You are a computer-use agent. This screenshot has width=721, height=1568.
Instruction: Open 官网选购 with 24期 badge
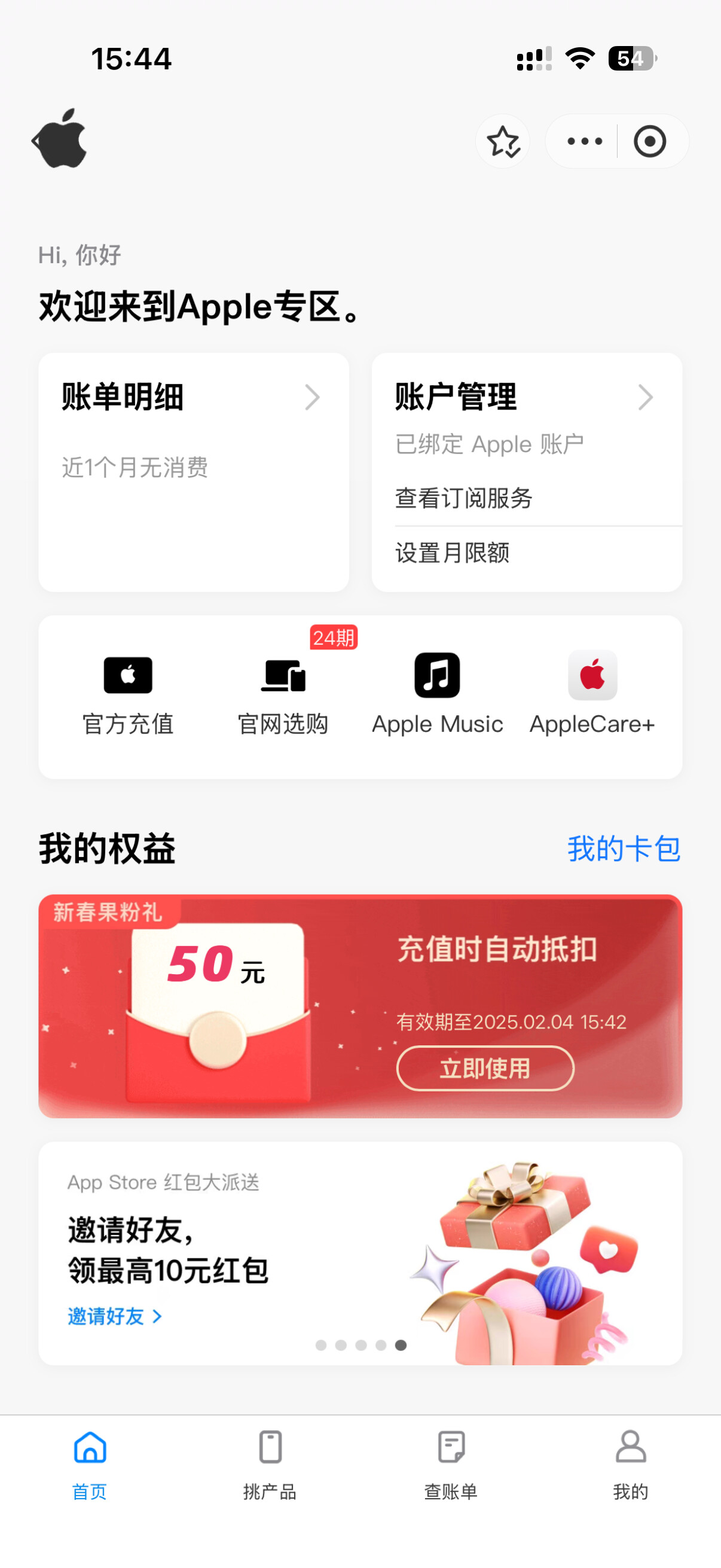tap(283, 695)
